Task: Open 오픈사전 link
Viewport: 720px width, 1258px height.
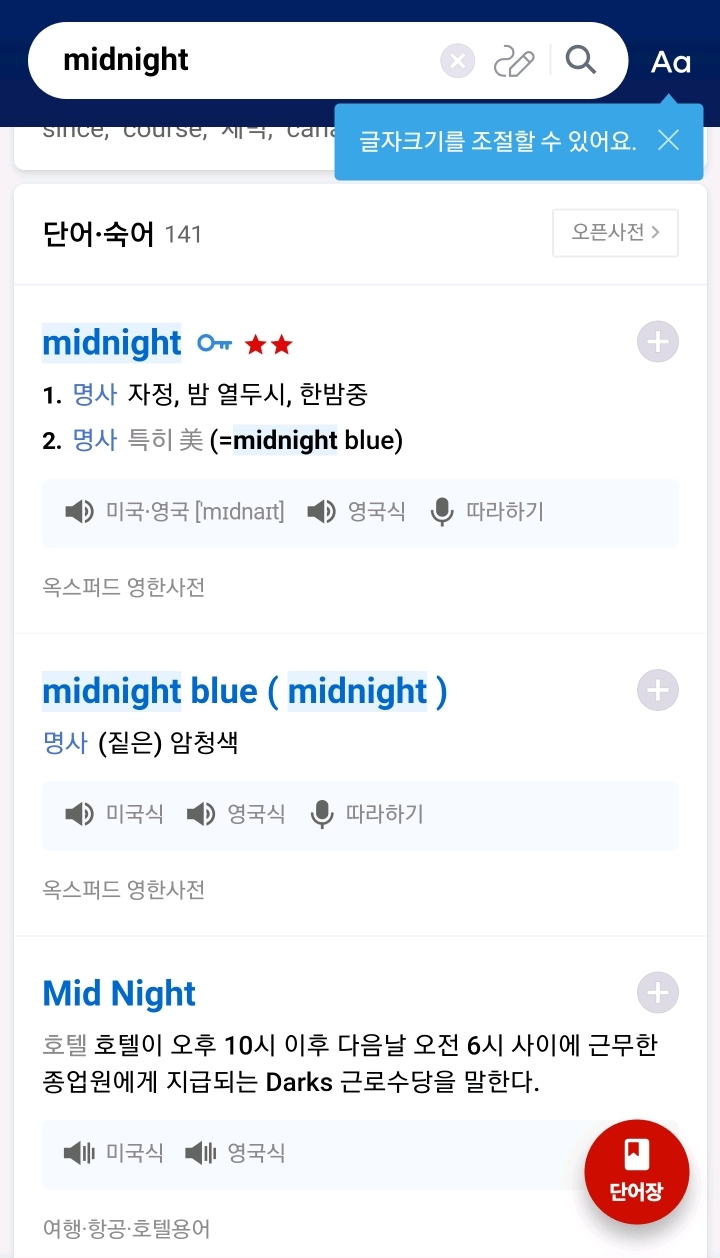Action: [615, 233]
